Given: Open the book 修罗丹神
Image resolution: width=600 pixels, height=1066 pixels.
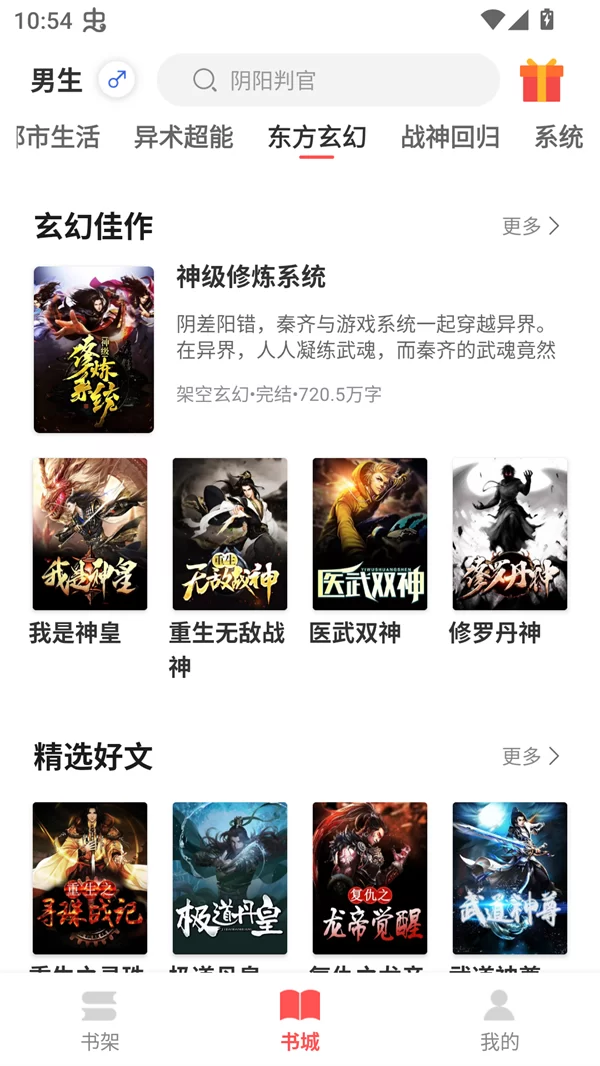Looking at the screenshot, I should tap(509, 534).
